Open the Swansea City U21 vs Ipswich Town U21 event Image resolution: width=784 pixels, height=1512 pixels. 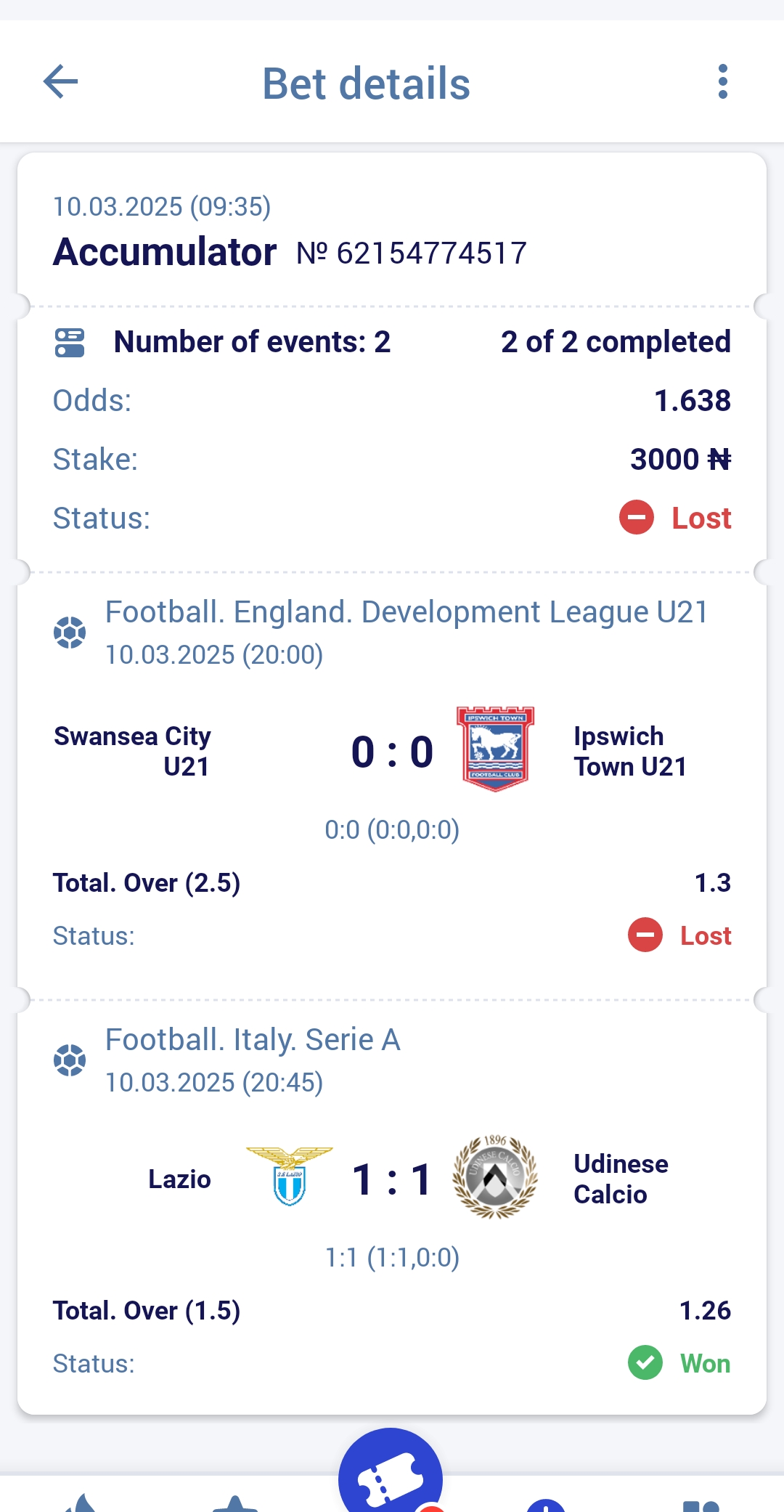click(x=392, y=752)
